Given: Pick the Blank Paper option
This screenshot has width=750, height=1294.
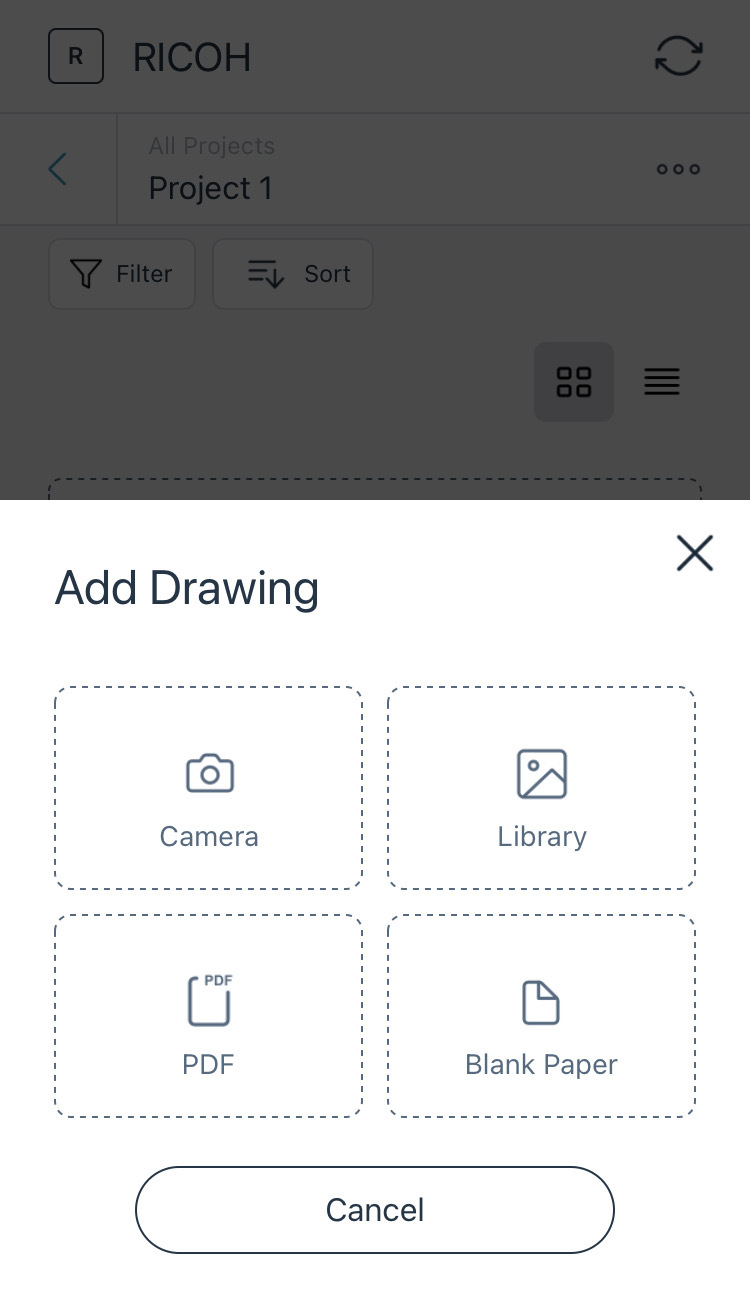Looking at the screenshot, I should click(x=541, y=1016).
